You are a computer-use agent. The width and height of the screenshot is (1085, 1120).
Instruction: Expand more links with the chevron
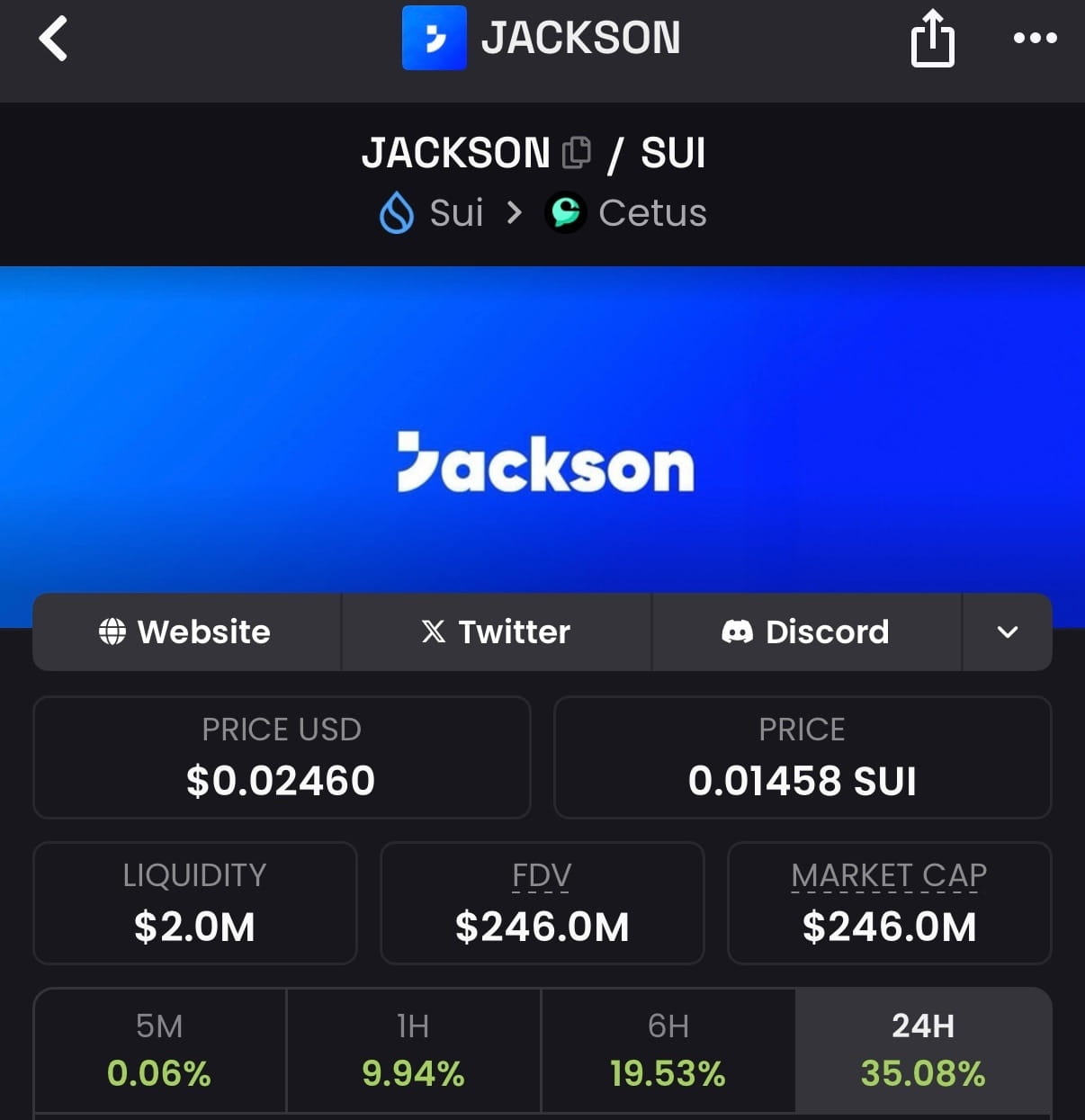click(x=1008, y=632)
